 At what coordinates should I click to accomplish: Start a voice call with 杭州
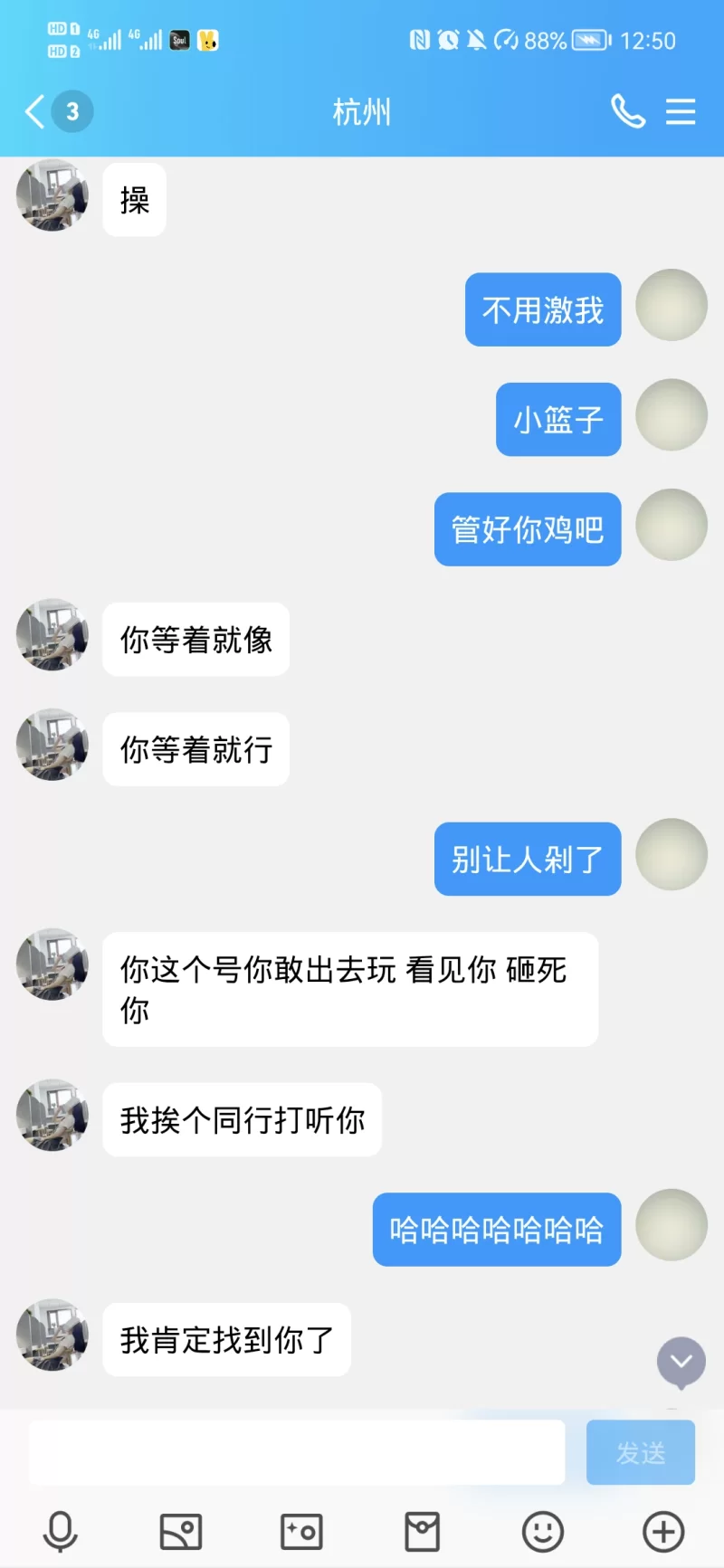627,112
